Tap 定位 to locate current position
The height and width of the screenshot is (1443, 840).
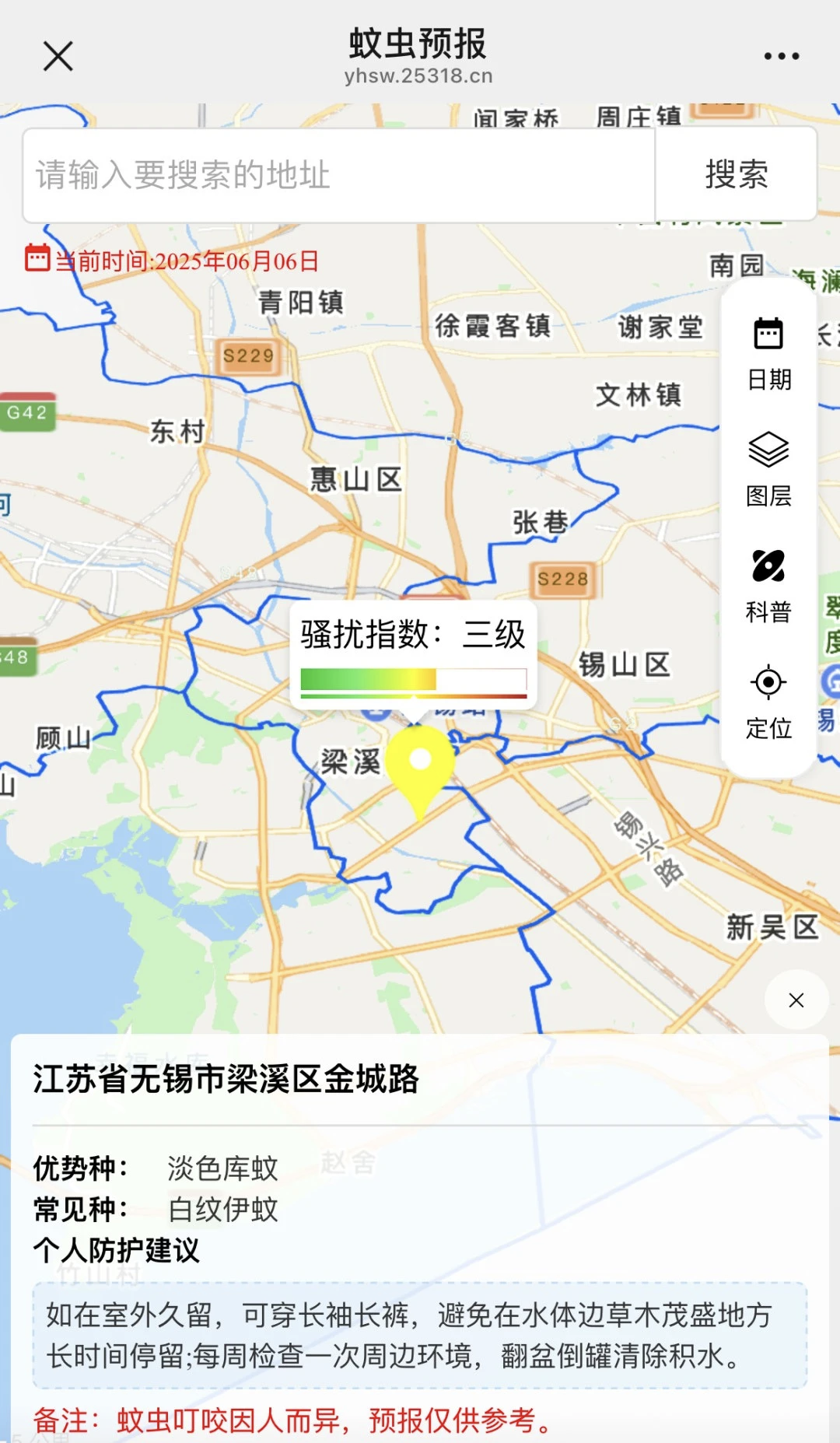point(768,702)
